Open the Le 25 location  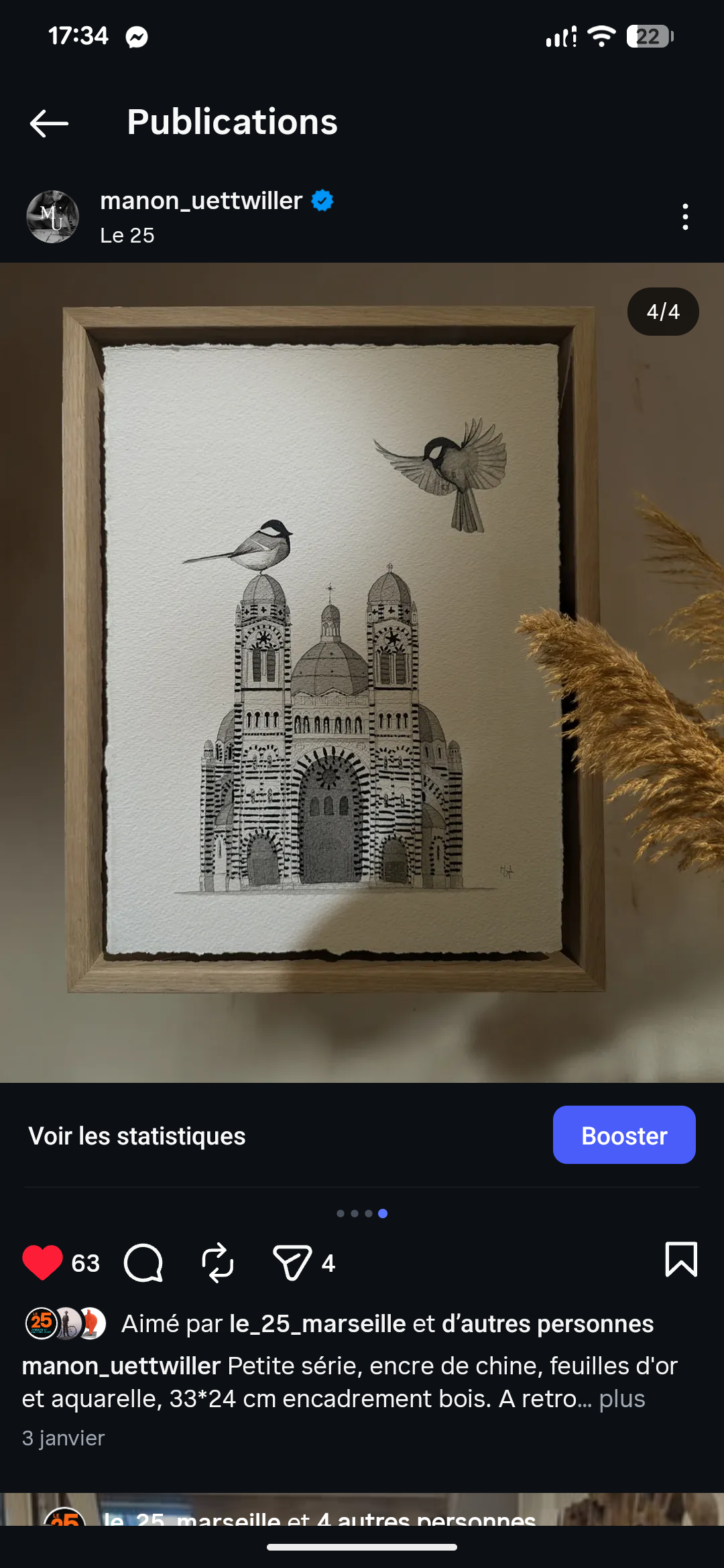(x=127, y=236)
